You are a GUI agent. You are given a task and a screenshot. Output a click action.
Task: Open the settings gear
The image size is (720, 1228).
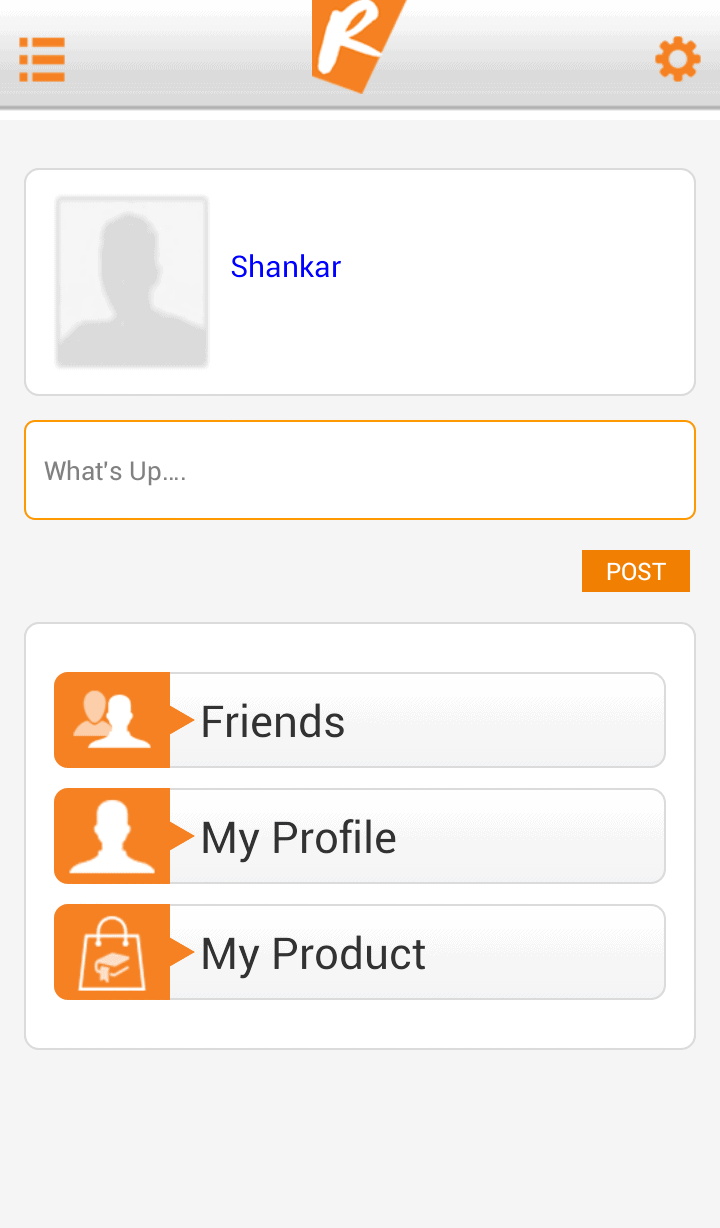click(x=677, y=60)
